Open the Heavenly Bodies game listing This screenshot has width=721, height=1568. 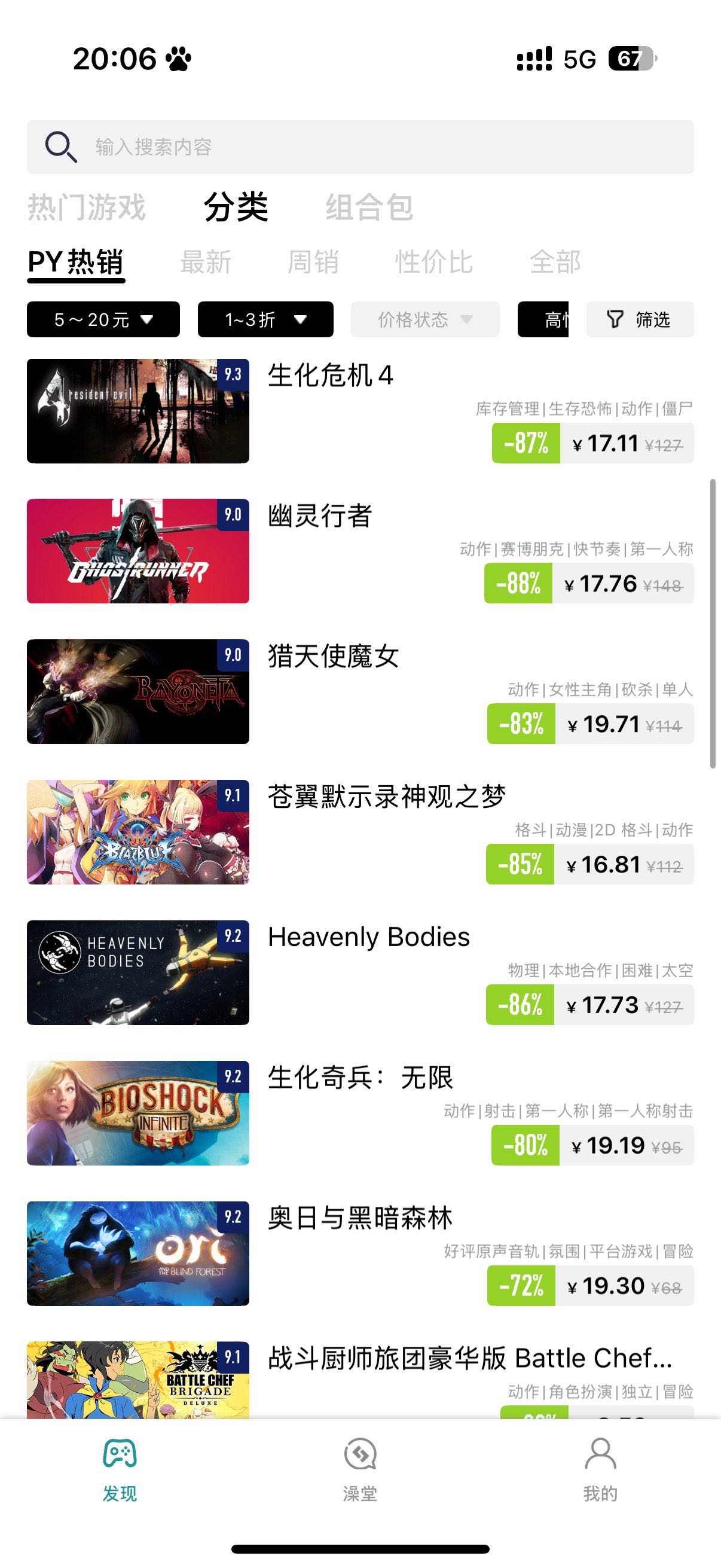(x=369, y=938)
